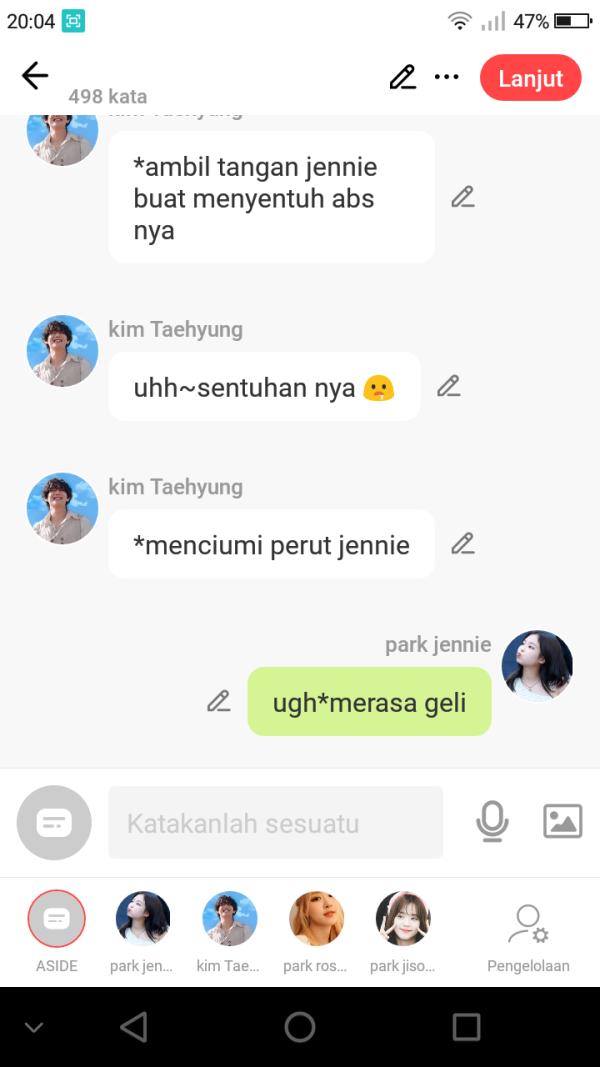Image resolution: width=600 pixels, height=1067 pixels.
Task: Choose park jennie as the speaker
Action: tap(142, 919)
